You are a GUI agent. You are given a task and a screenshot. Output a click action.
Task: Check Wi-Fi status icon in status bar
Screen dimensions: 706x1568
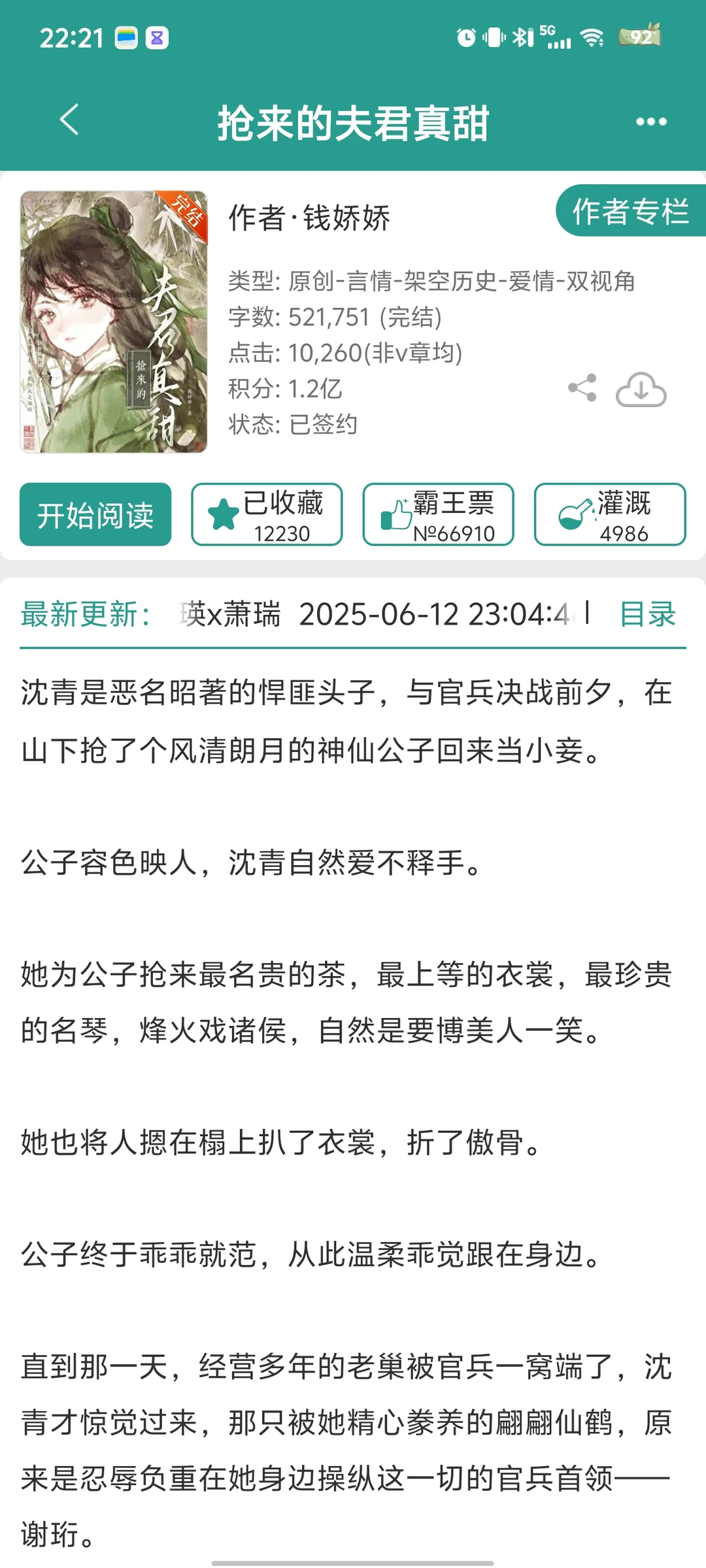[590, 37]
